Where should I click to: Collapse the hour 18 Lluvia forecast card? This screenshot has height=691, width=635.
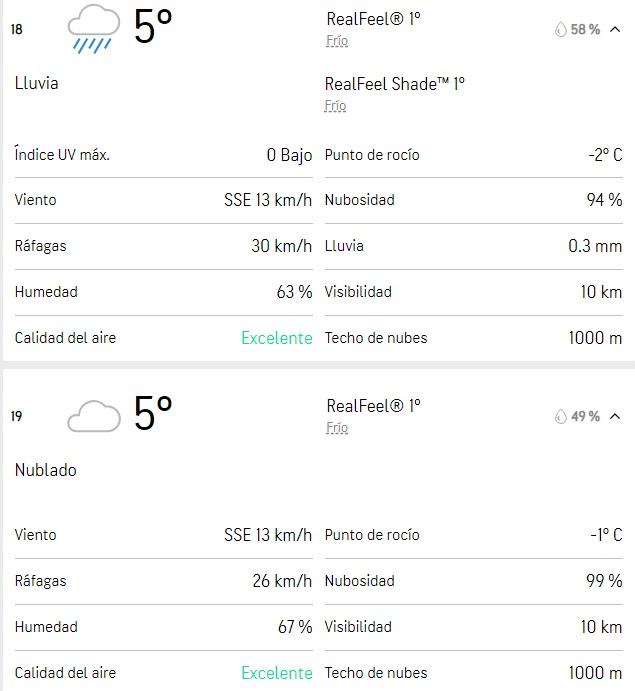(x=615, y=29)
